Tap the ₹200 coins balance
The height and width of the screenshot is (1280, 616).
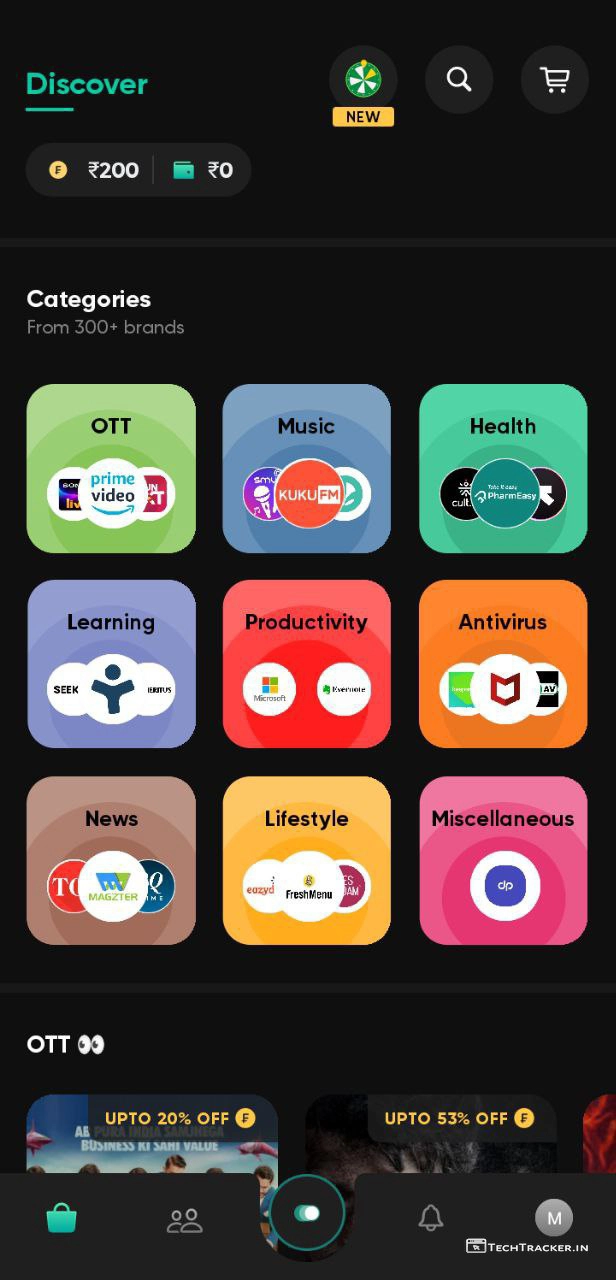tap(95, 170)
